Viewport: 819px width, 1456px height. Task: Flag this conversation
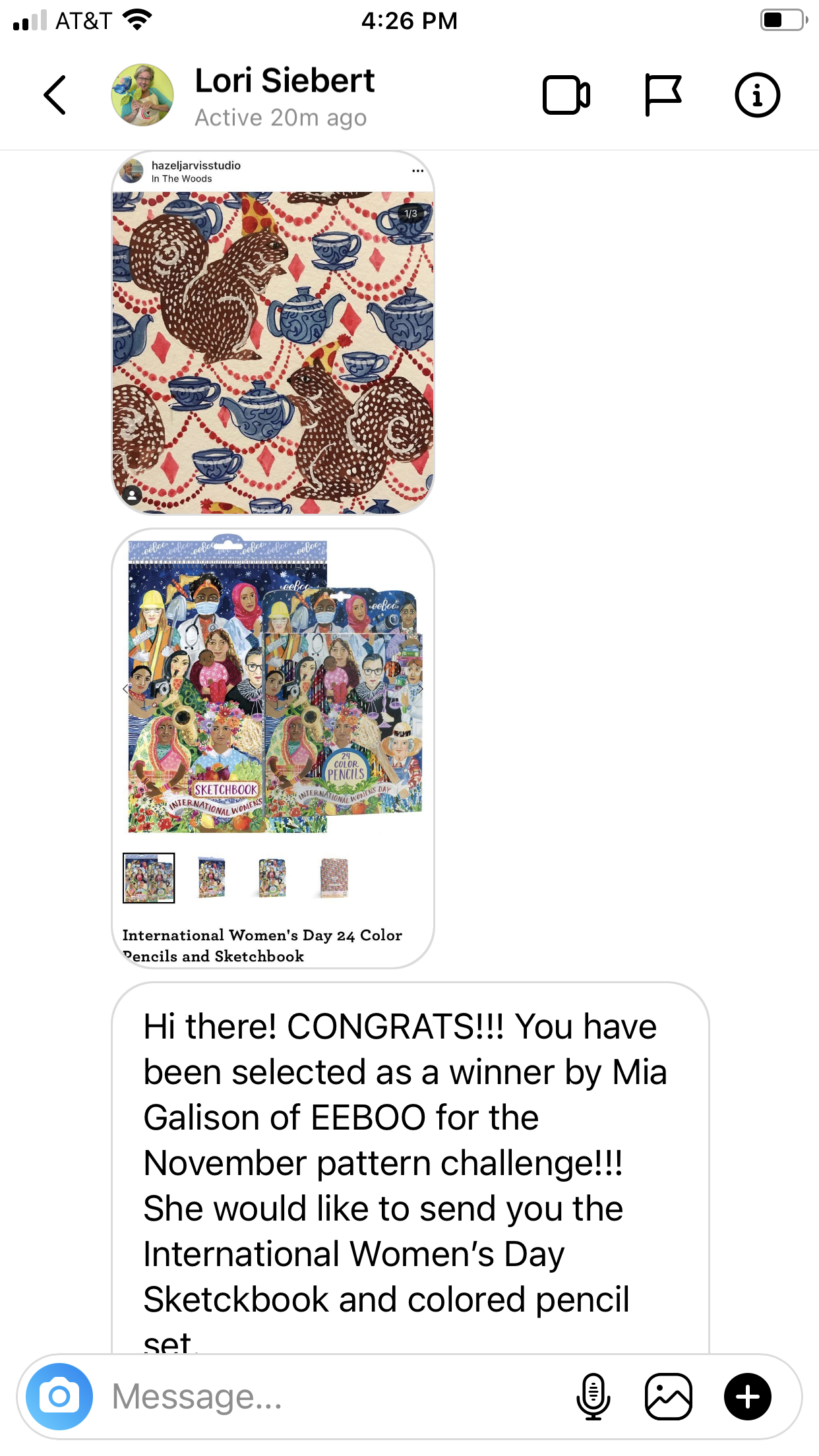tap(662, 95)
